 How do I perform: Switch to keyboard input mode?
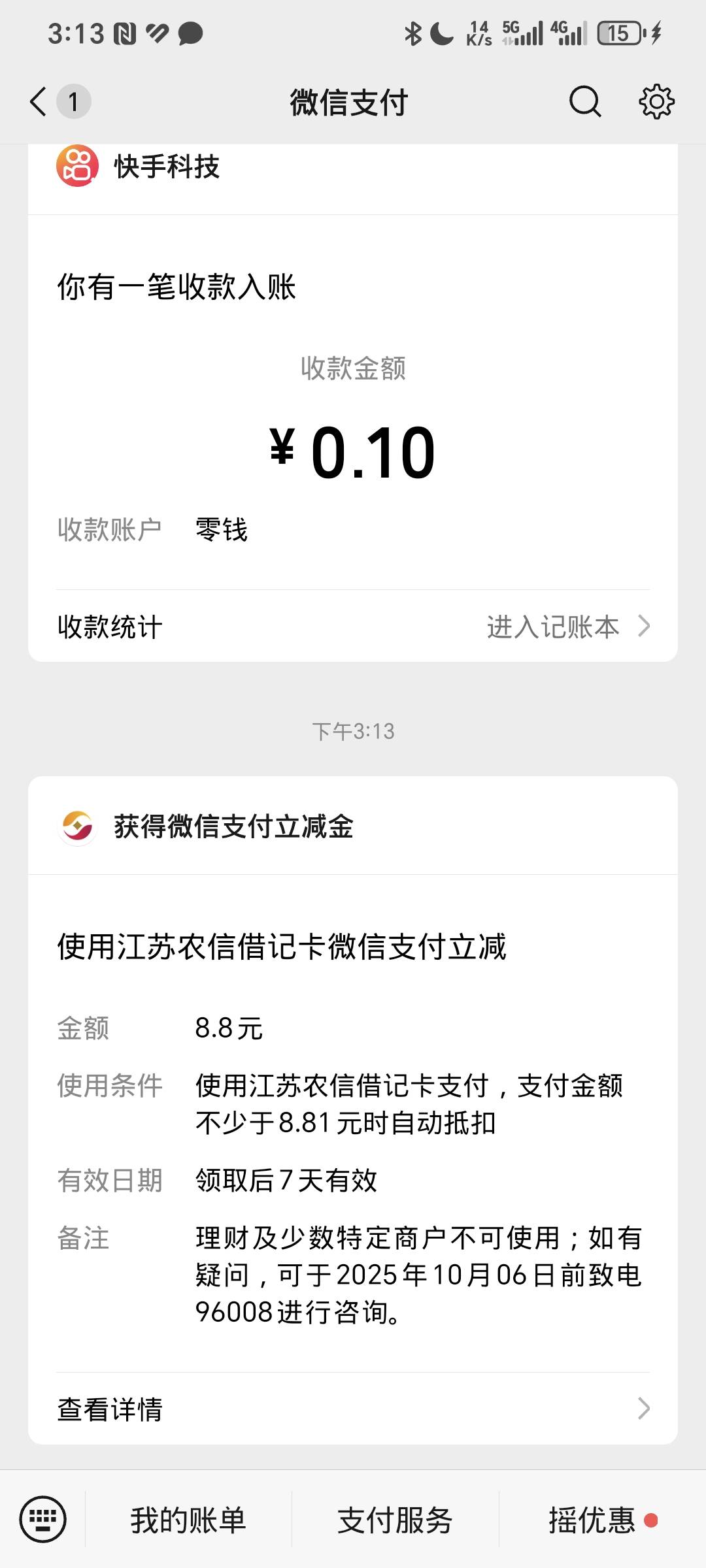(43, 1519)
